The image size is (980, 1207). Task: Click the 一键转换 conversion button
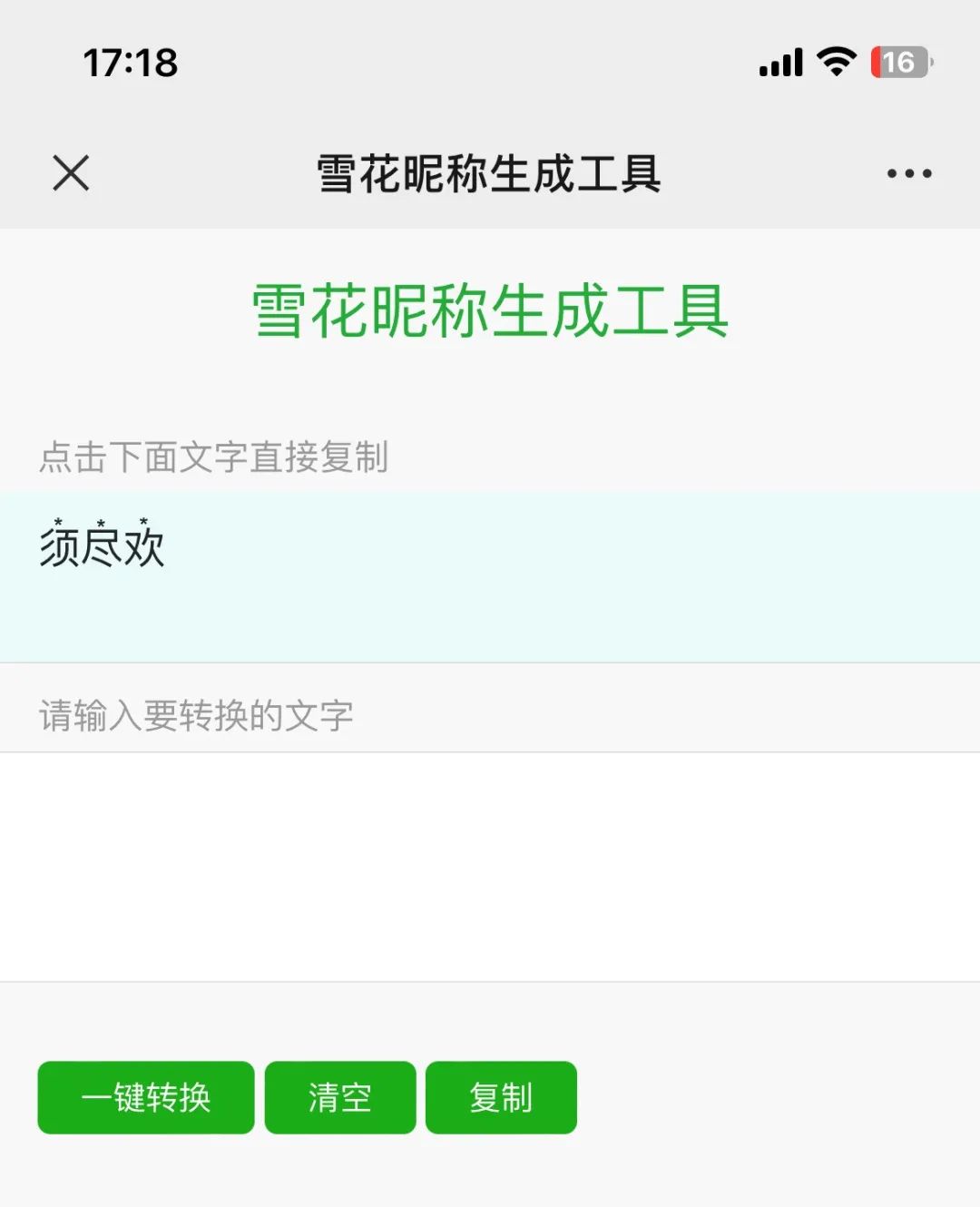145,1097
